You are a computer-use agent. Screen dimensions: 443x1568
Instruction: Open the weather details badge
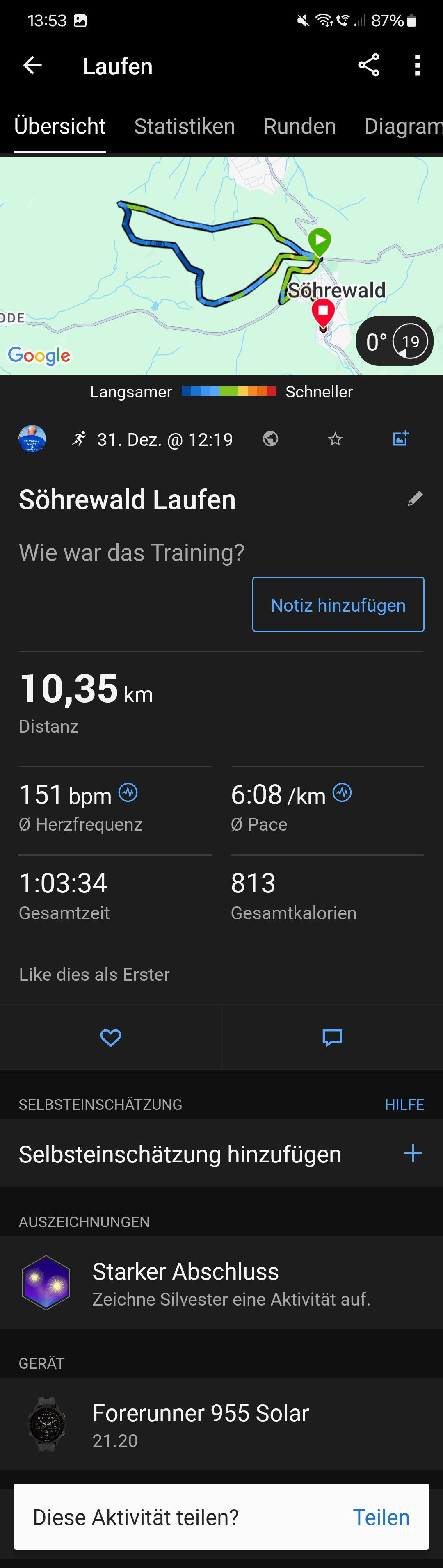[x=394, y=341]
